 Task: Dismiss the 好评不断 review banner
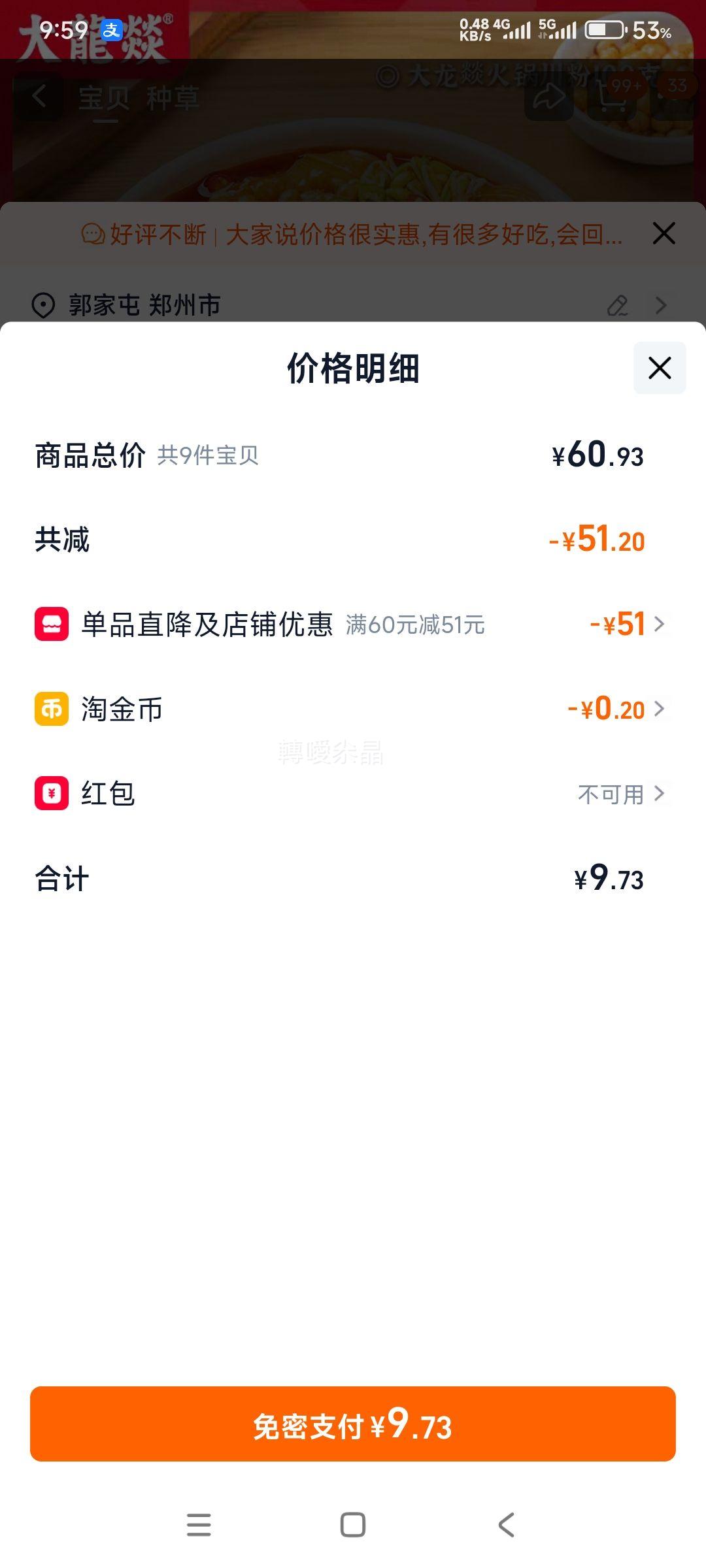664,233
